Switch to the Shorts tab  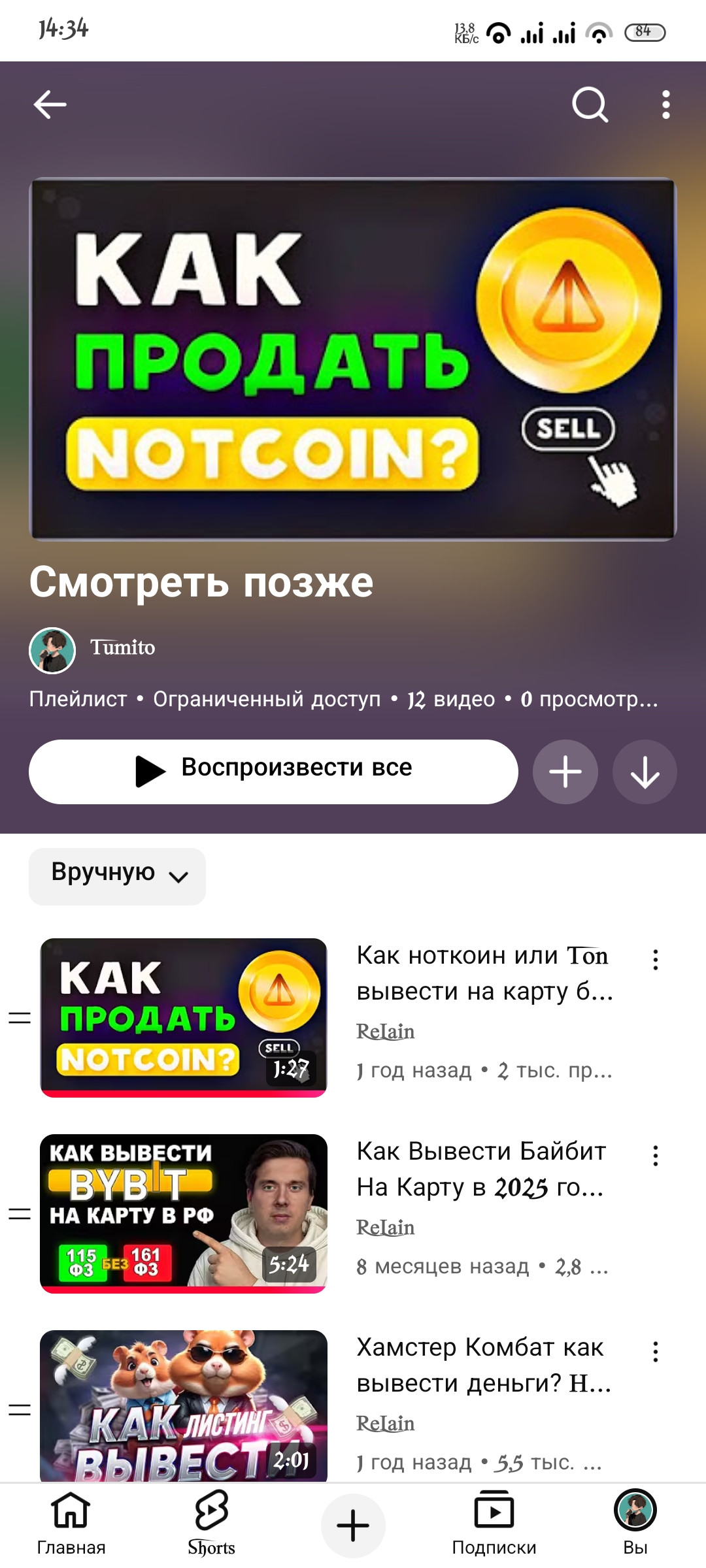coord(211,1524)
